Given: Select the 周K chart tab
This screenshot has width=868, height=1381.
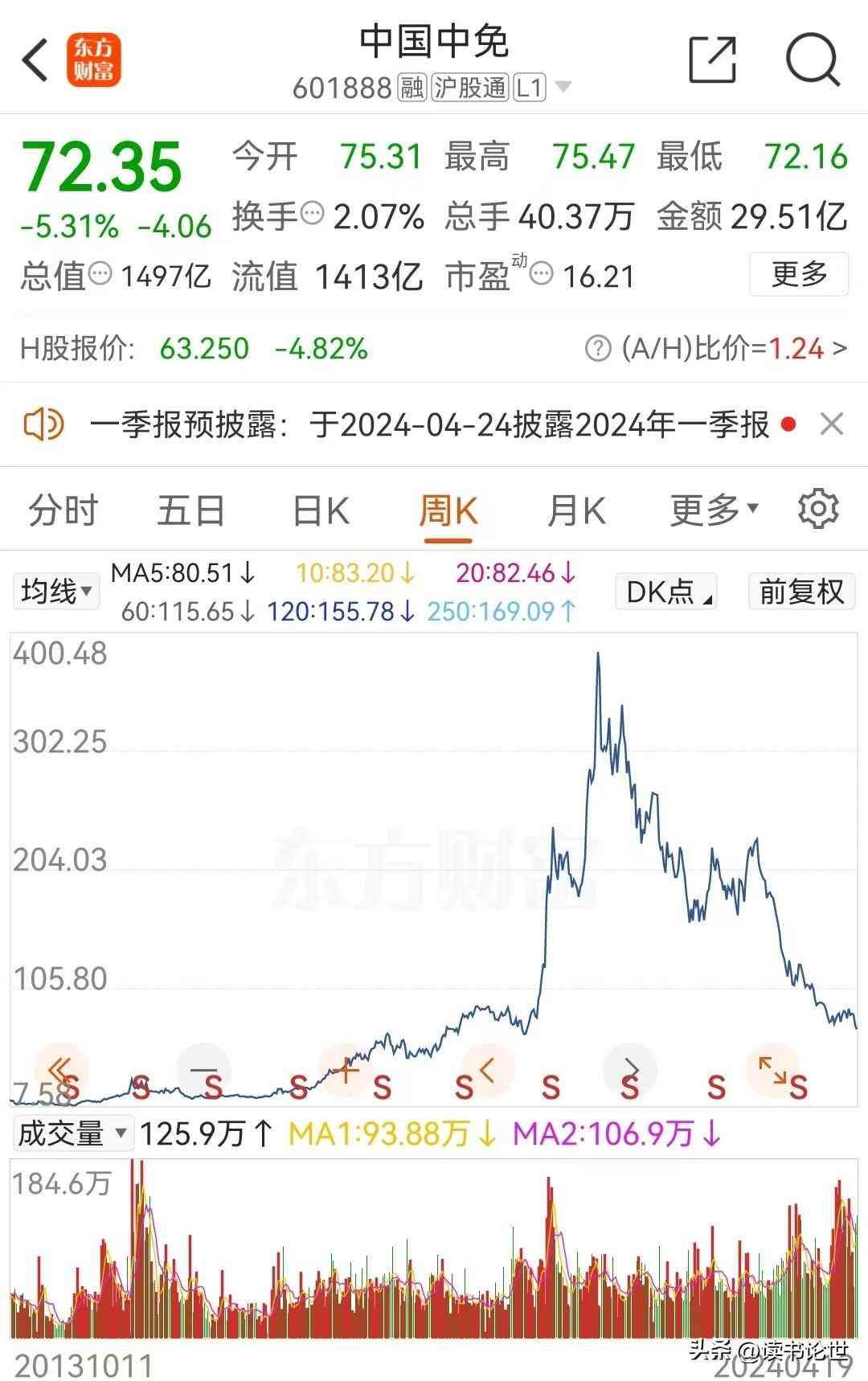Looking at the screenshot, I should [x=448, y=510].
